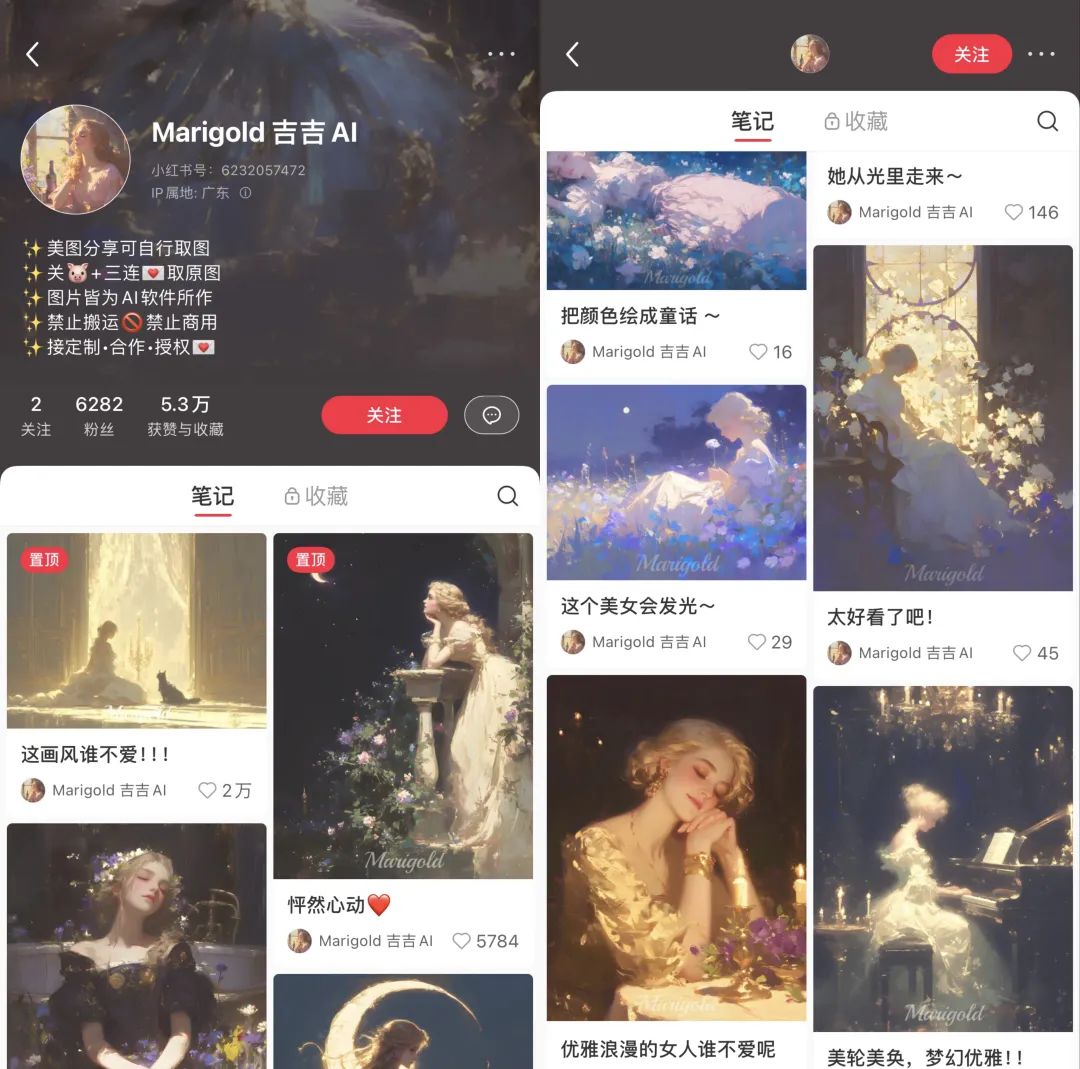Open the private message chat bubble icon

(491, 415)
